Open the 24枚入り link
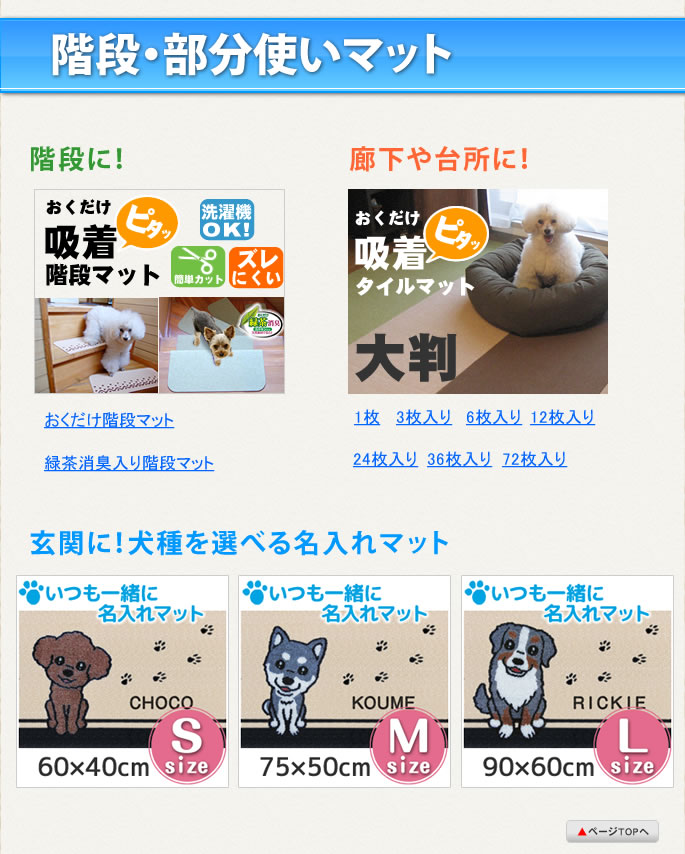 385,459
